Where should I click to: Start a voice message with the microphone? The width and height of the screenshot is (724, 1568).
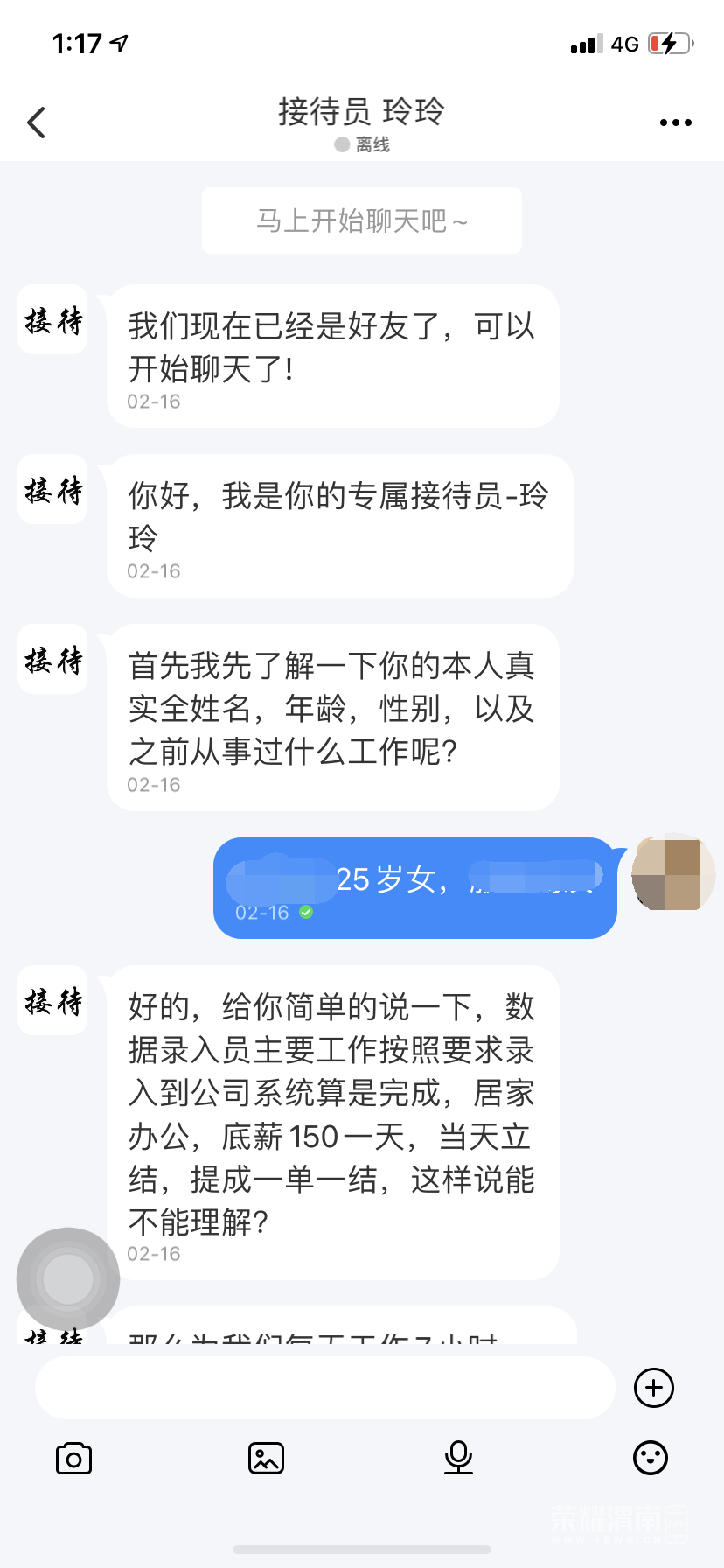458,1459
